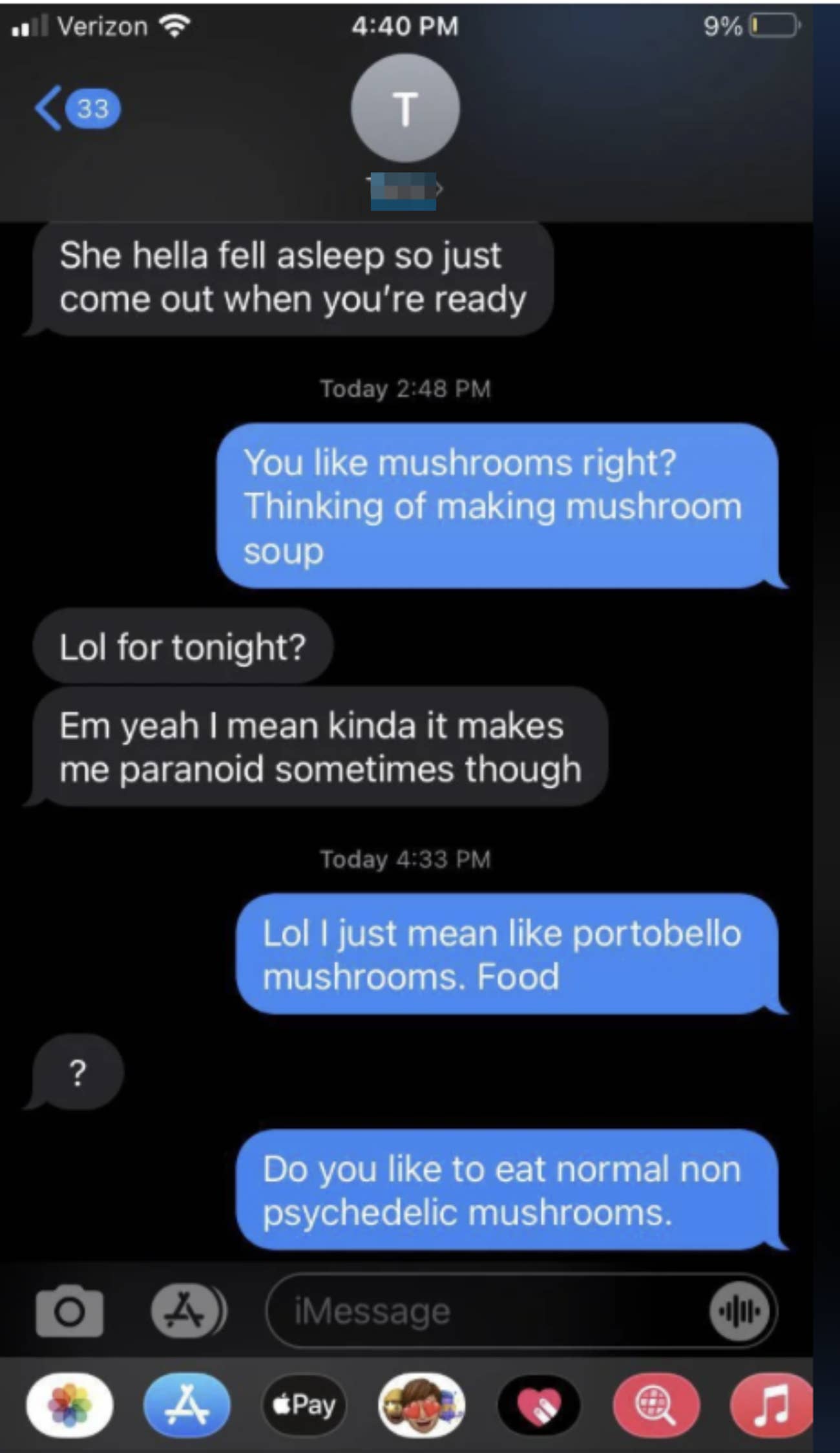The image size is (840, 1453).
Task: Open the App Store for iMessage
Action: tap(187, 1405)
